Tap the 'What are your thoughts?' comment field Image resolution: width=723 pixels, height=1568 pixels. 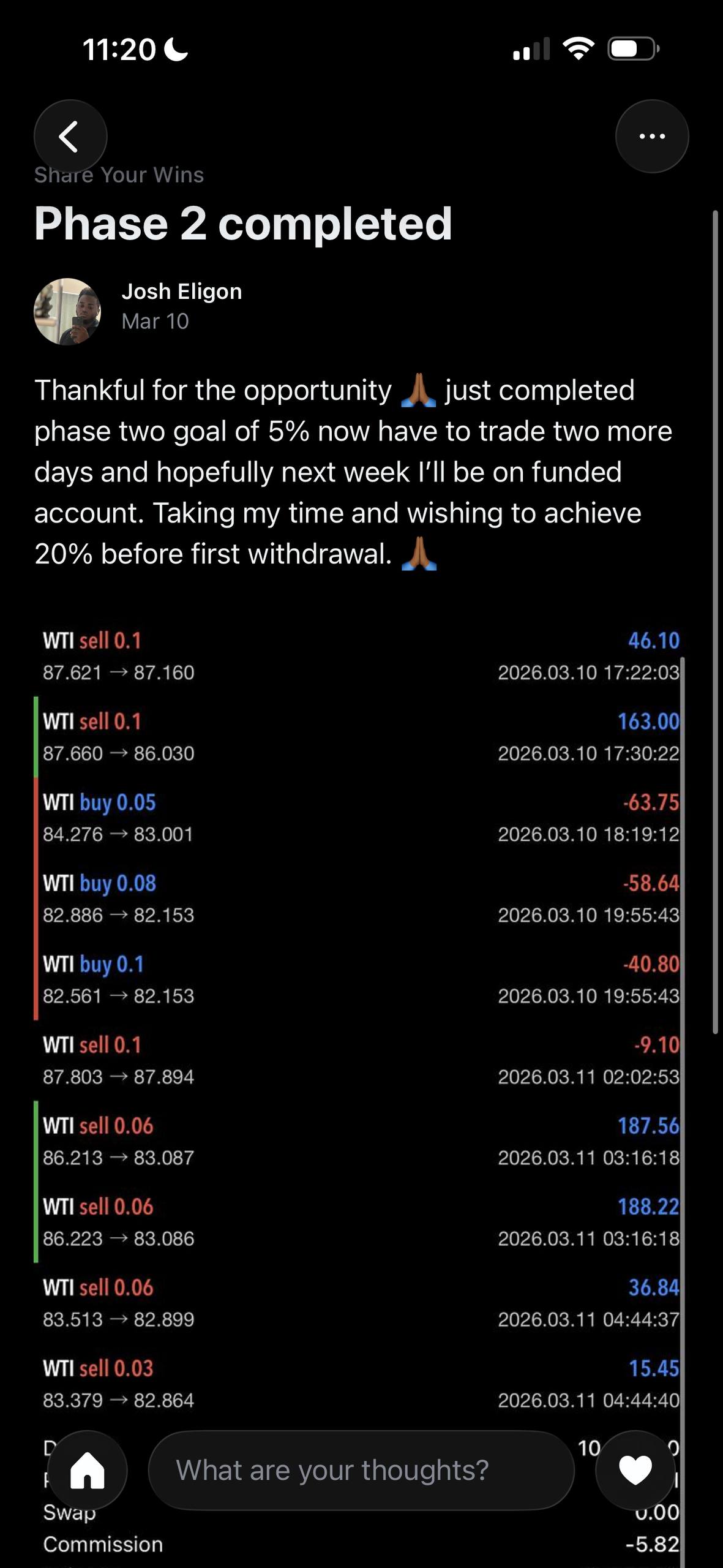tap(361, 1470)
